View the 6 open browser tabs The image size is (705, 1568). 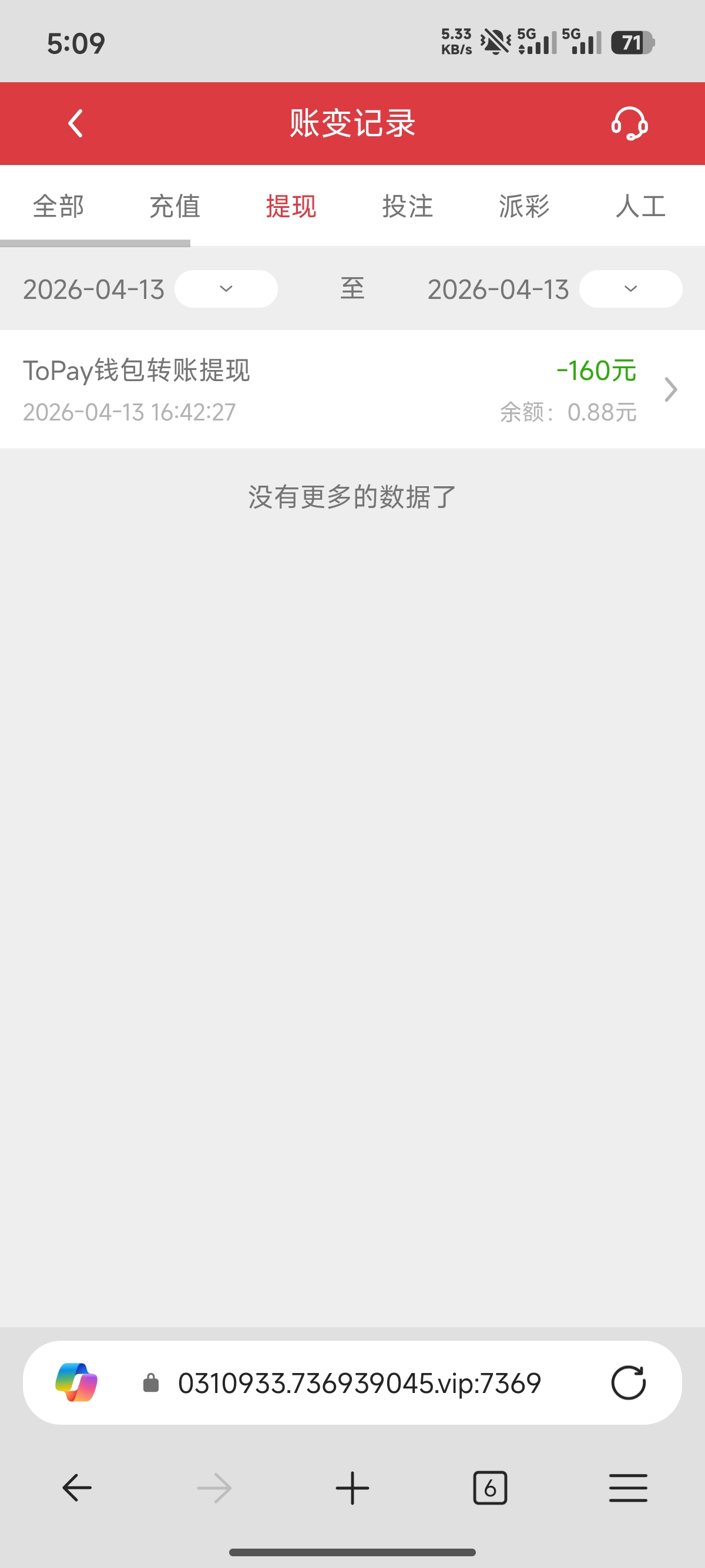(x=490, y=1488)
